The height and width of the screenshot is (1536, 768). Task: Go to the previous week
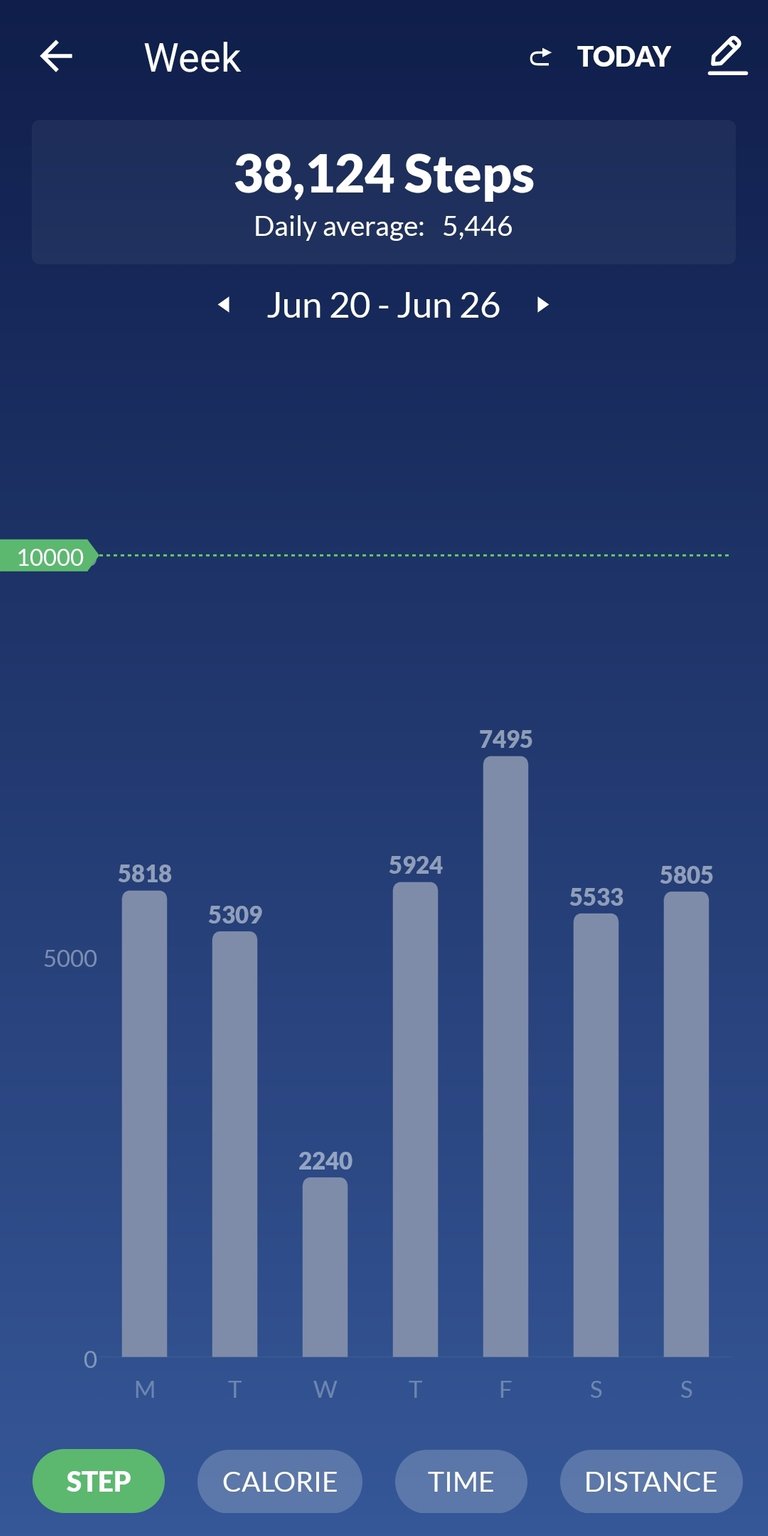tap(224, 304)
